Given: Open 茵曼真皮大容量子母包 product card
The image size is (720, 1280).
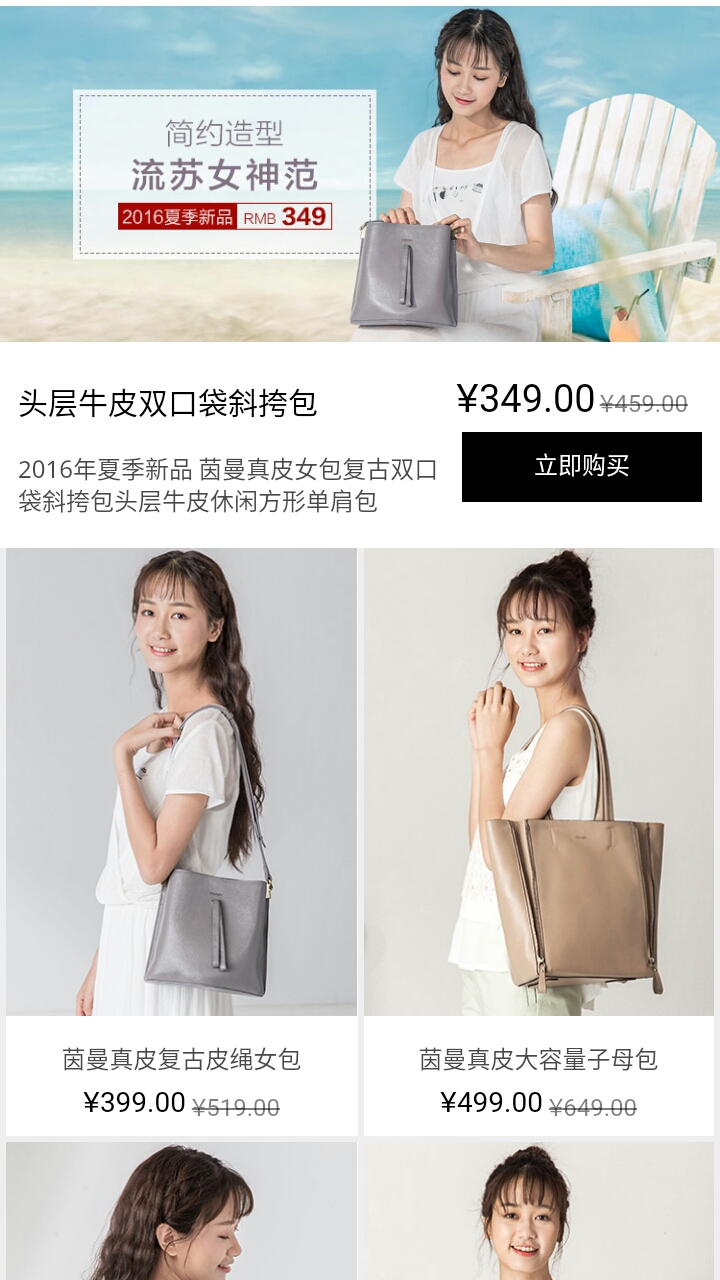Looking at the screenshot, I should pos(538,840).
